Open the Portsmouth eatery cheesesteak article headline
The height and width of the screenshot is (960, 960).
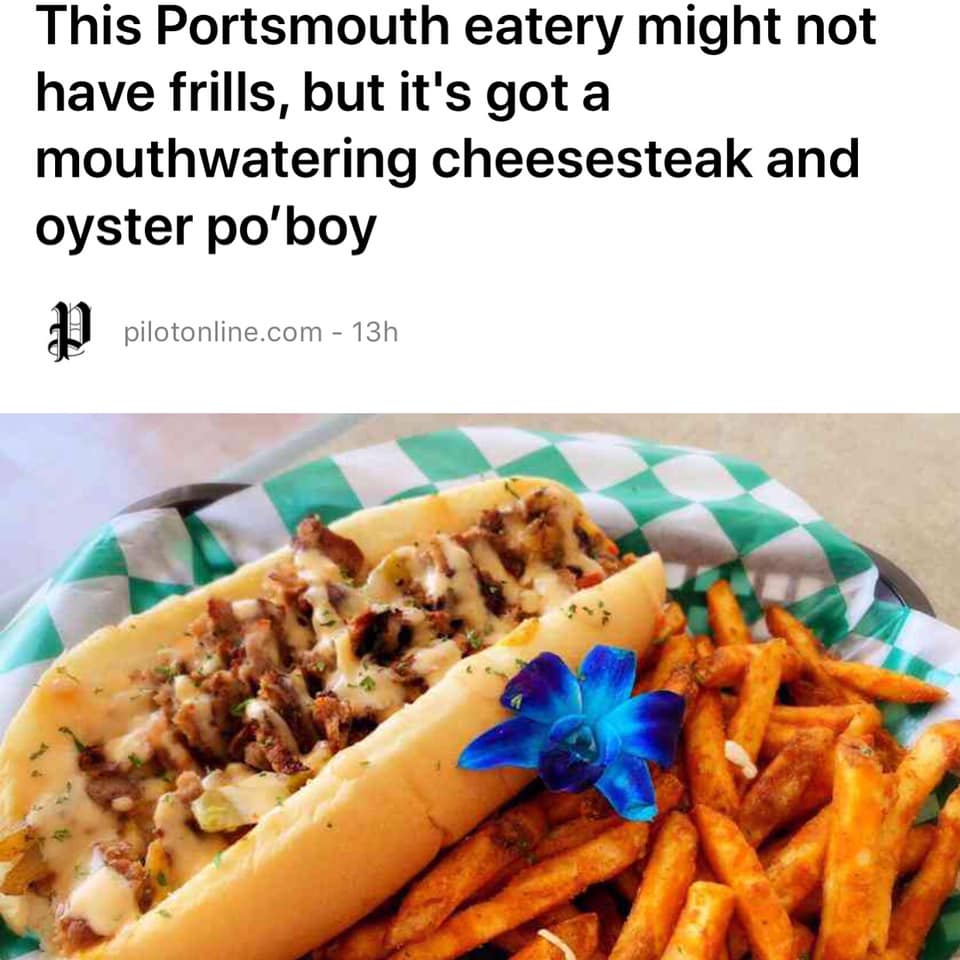tap(455, 128)
